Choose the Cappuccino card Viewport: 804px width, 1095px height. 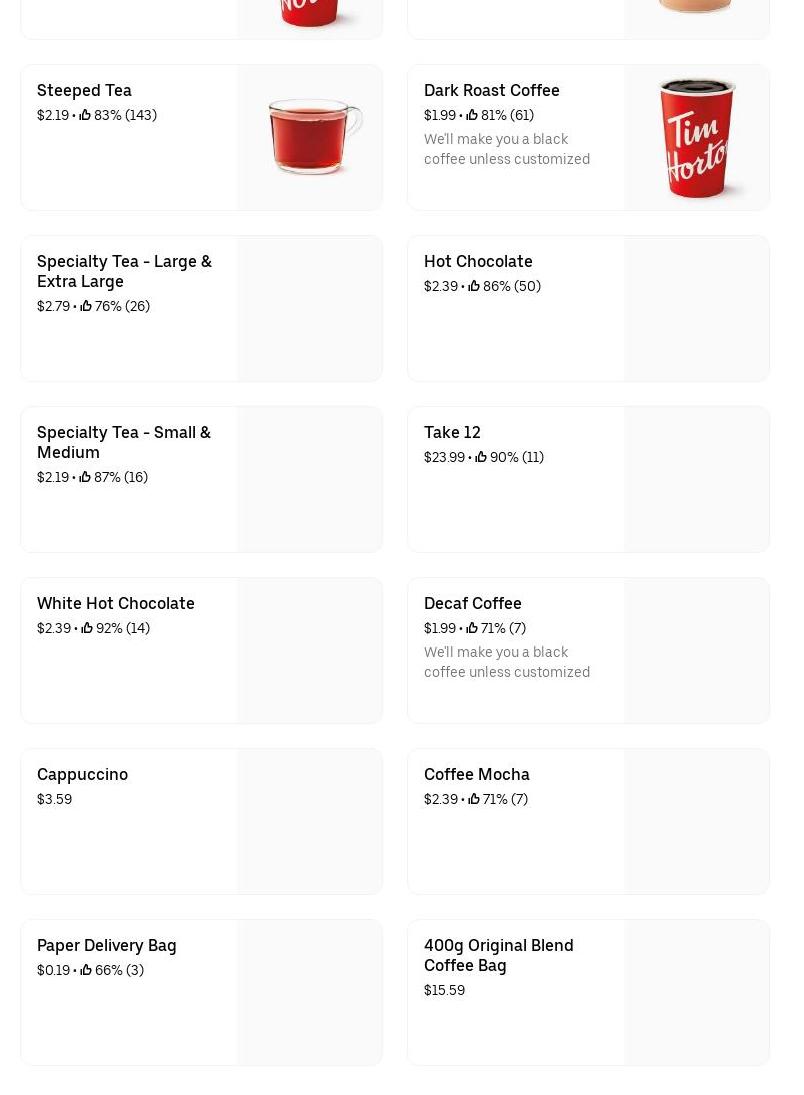pos(201,822)
